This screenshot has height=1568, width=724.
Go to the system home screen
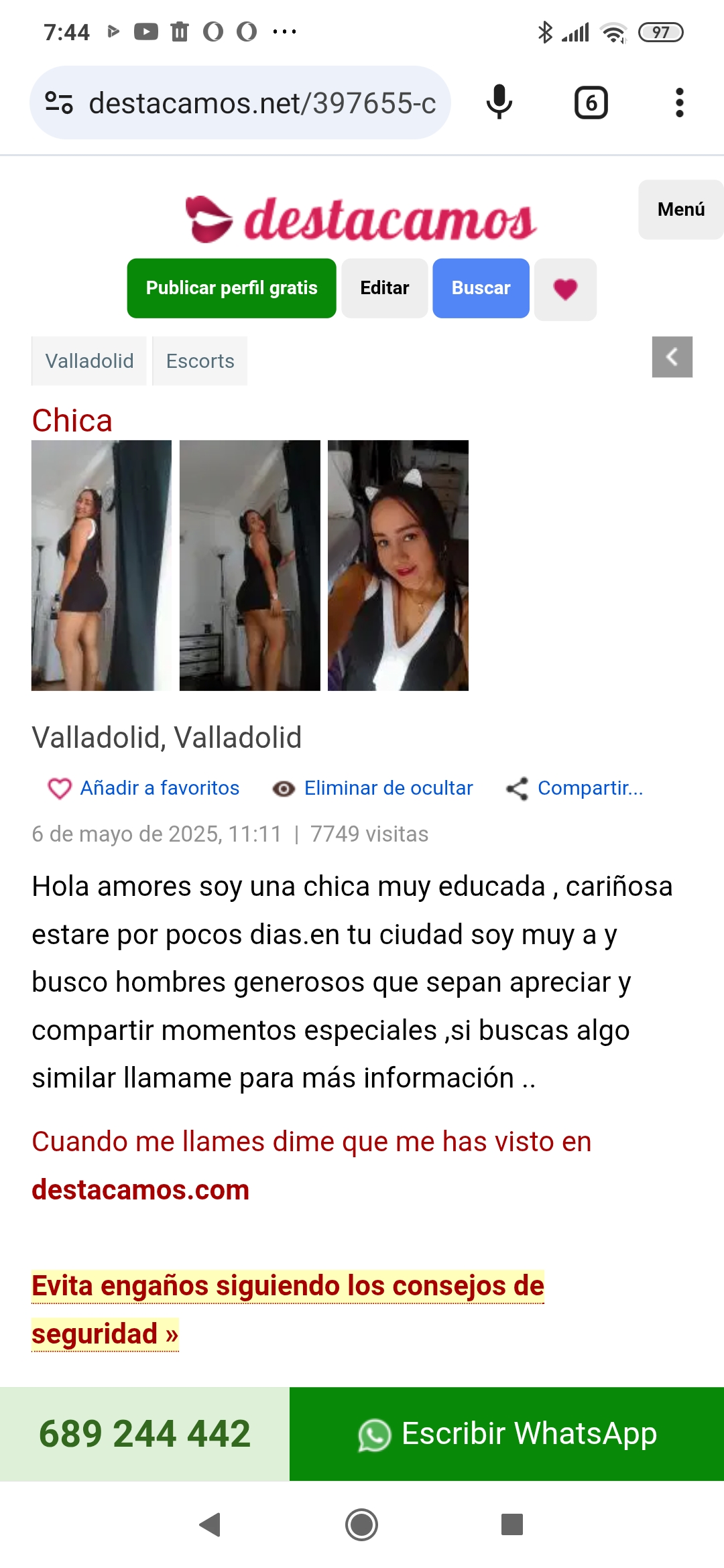pyautogui.click(x=362, y=1524)
